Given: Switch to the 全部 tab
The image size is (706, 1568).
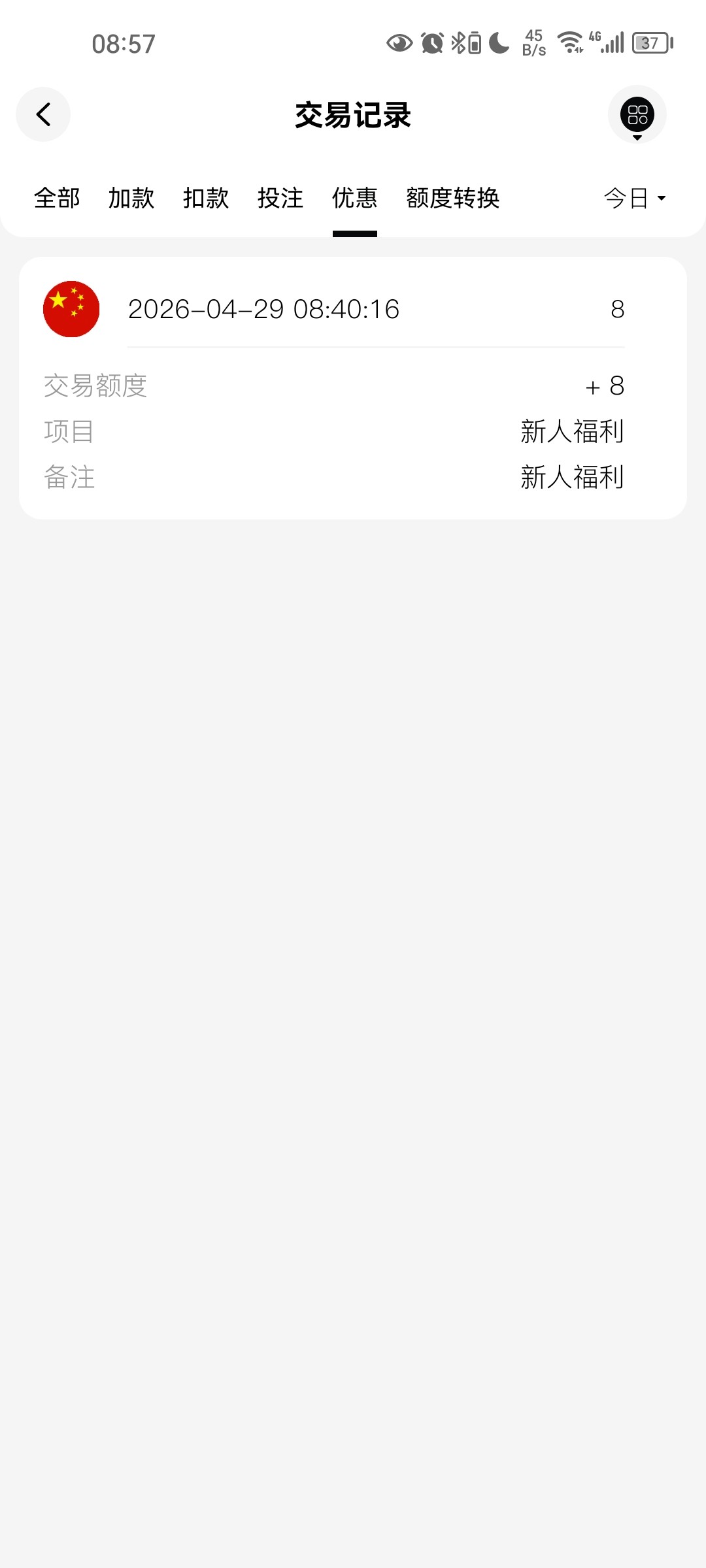Looking at the screenshot, I should point(57,198).
